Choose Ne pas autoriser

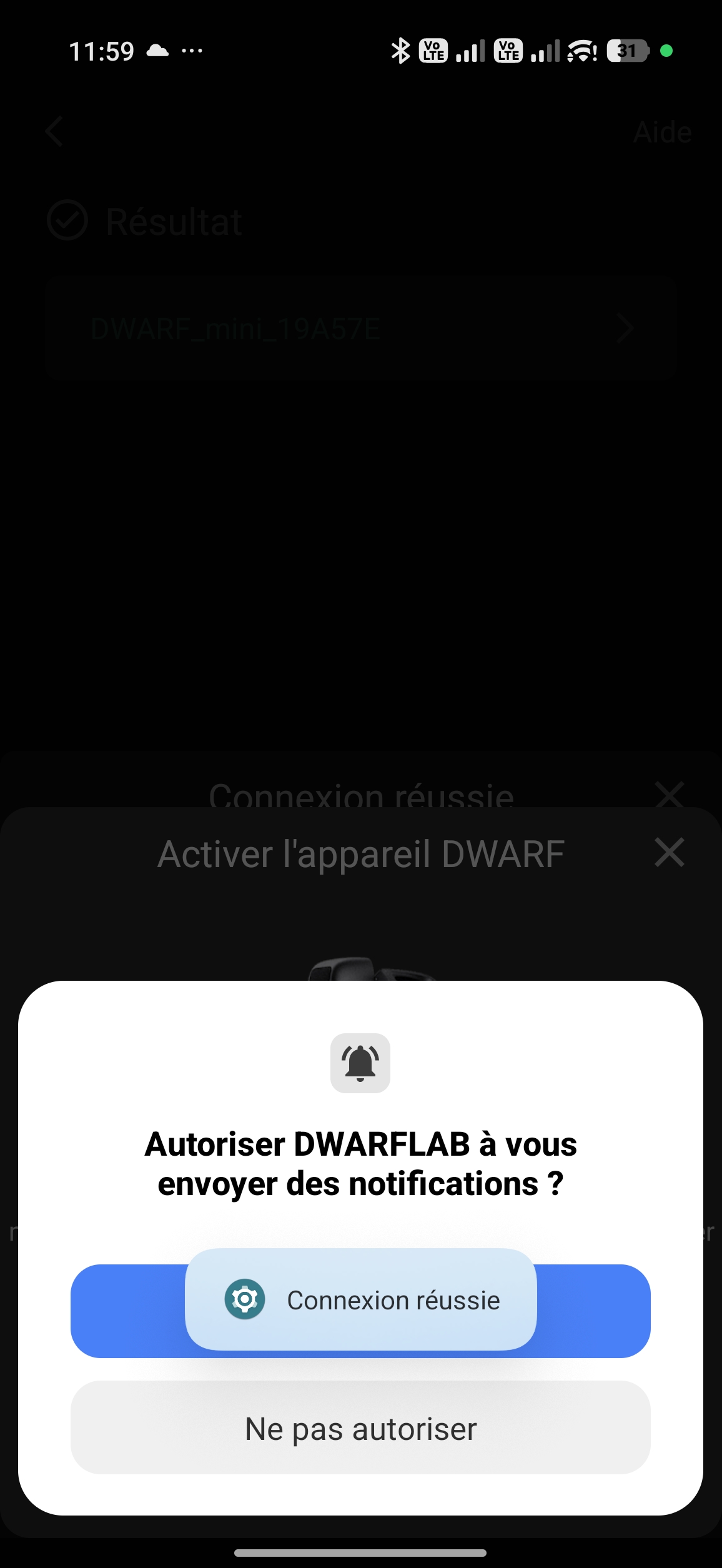tap(360, 1428)
